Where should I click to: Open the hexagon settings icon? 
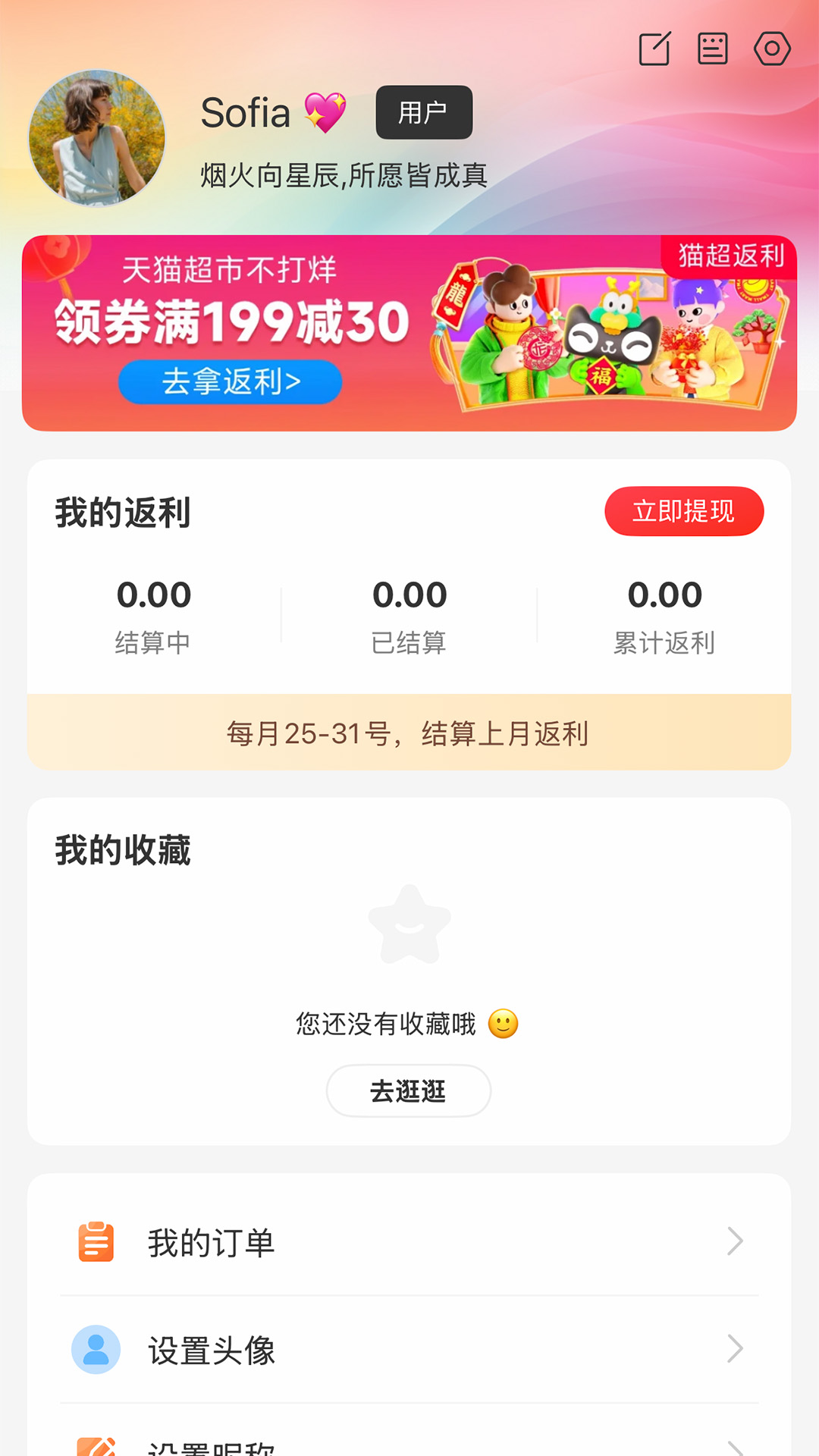771,49
